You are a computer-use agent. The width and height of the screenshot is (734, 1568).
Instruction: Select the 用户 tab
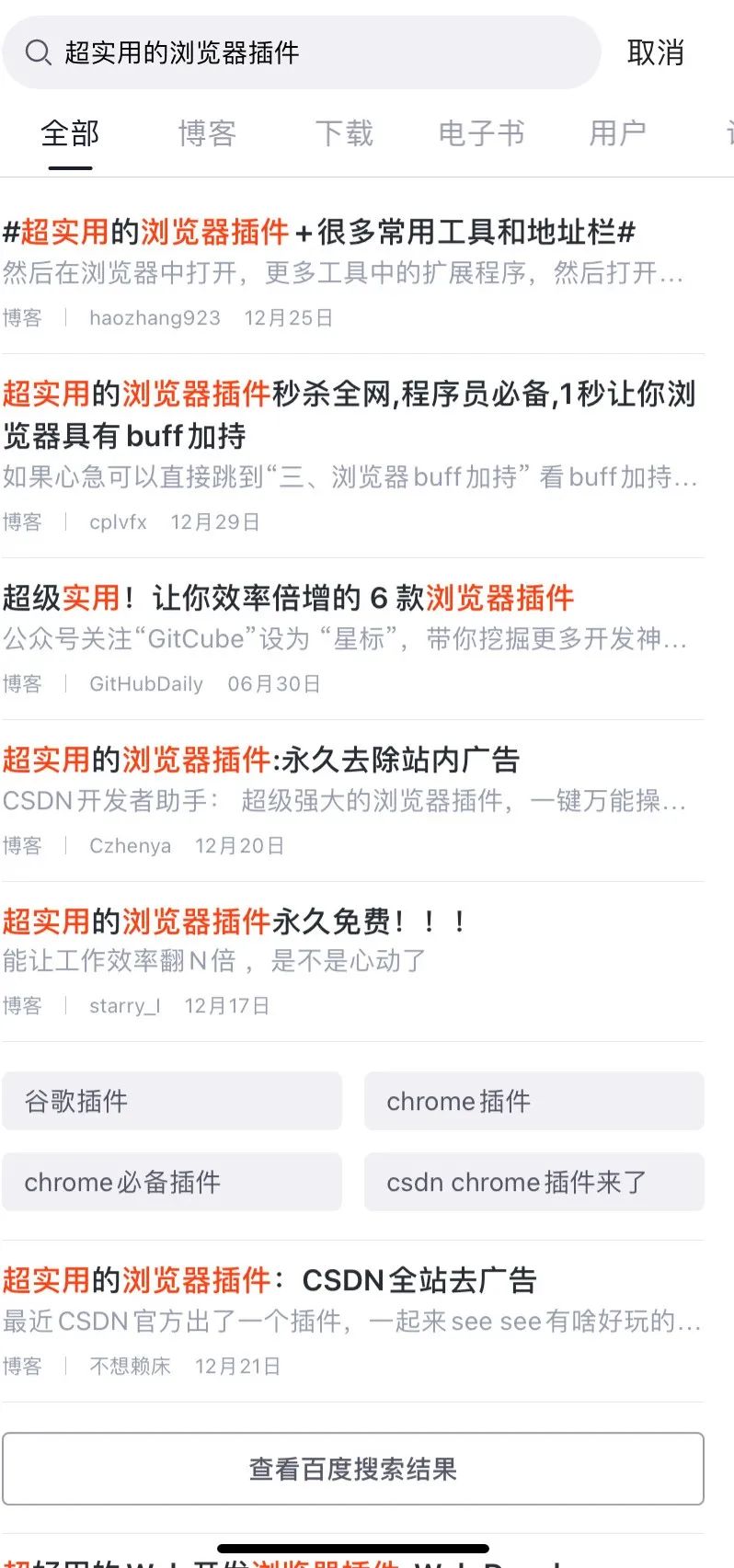point(616,134)
